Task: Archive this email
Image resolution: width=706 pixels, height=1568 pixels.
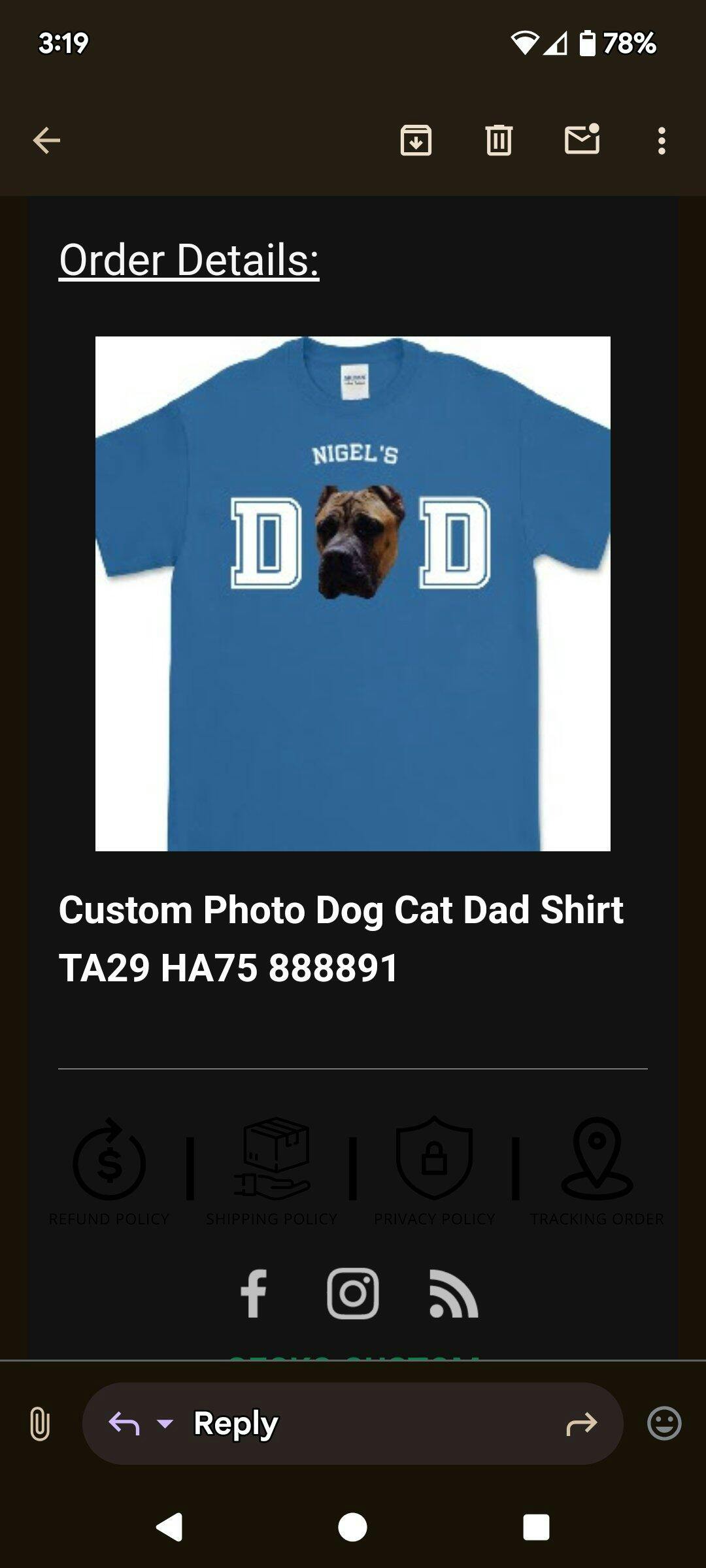Action: (416, 140)
